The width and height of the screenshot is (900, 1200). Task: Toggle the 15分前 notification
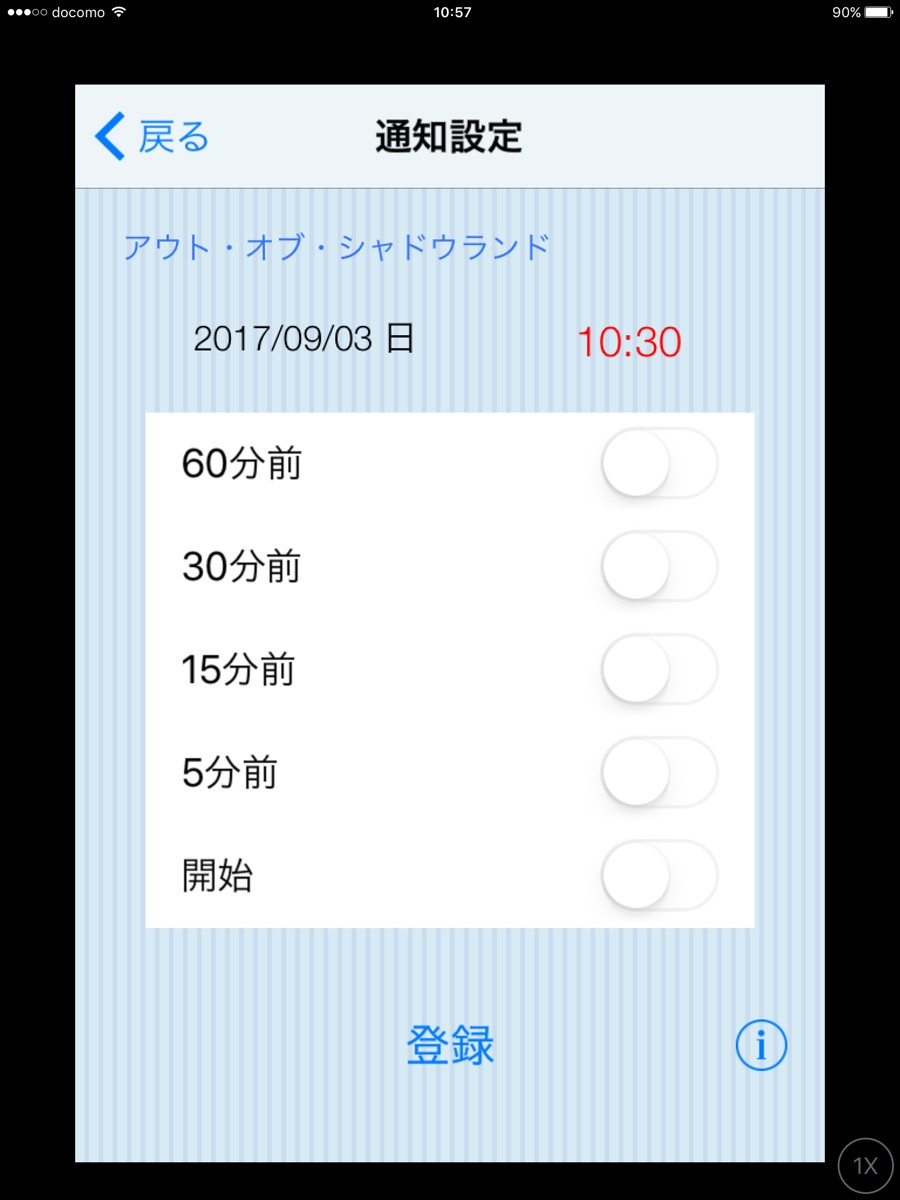pos(659,669)
